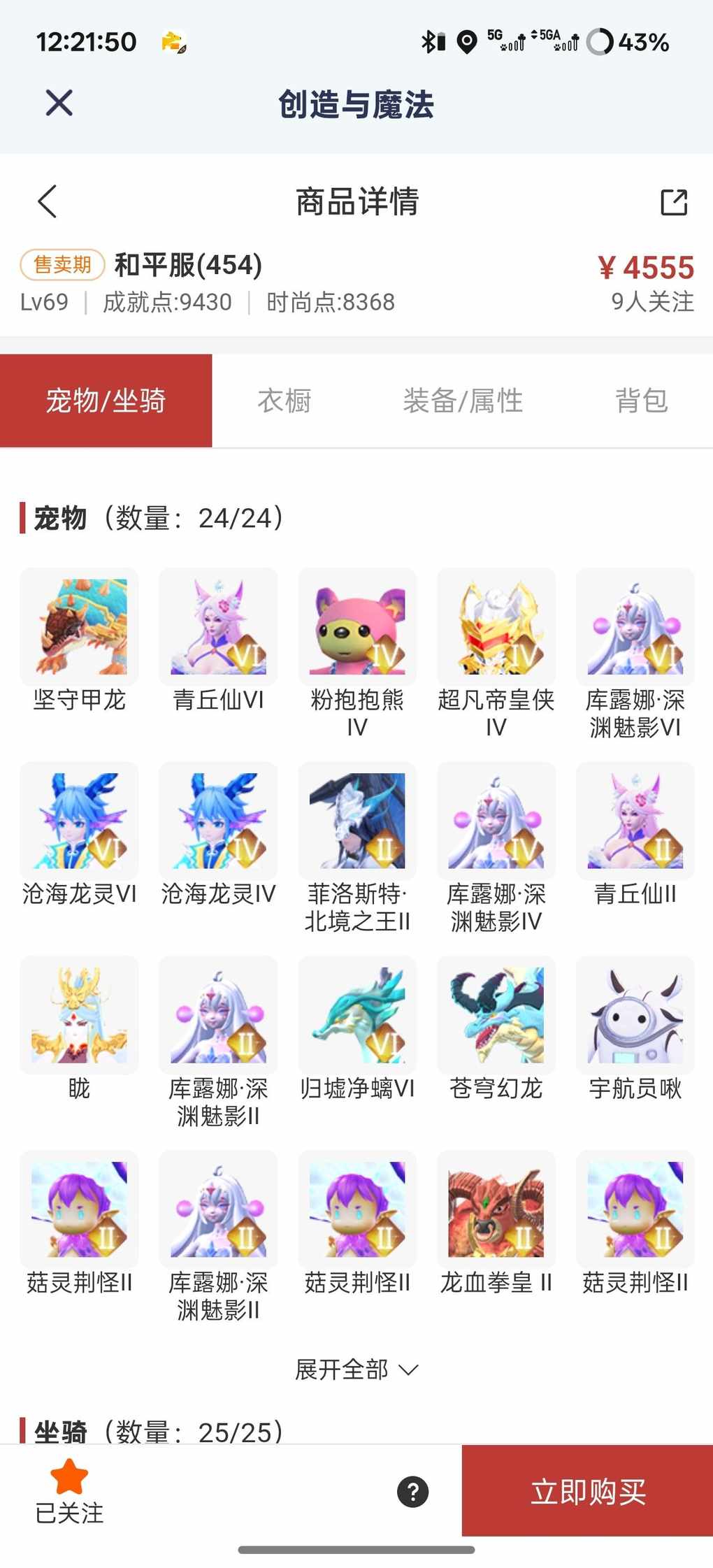Open the 苍穹幻龙 pet tile
713x1568 pixels.
(x=496, y=1016)
